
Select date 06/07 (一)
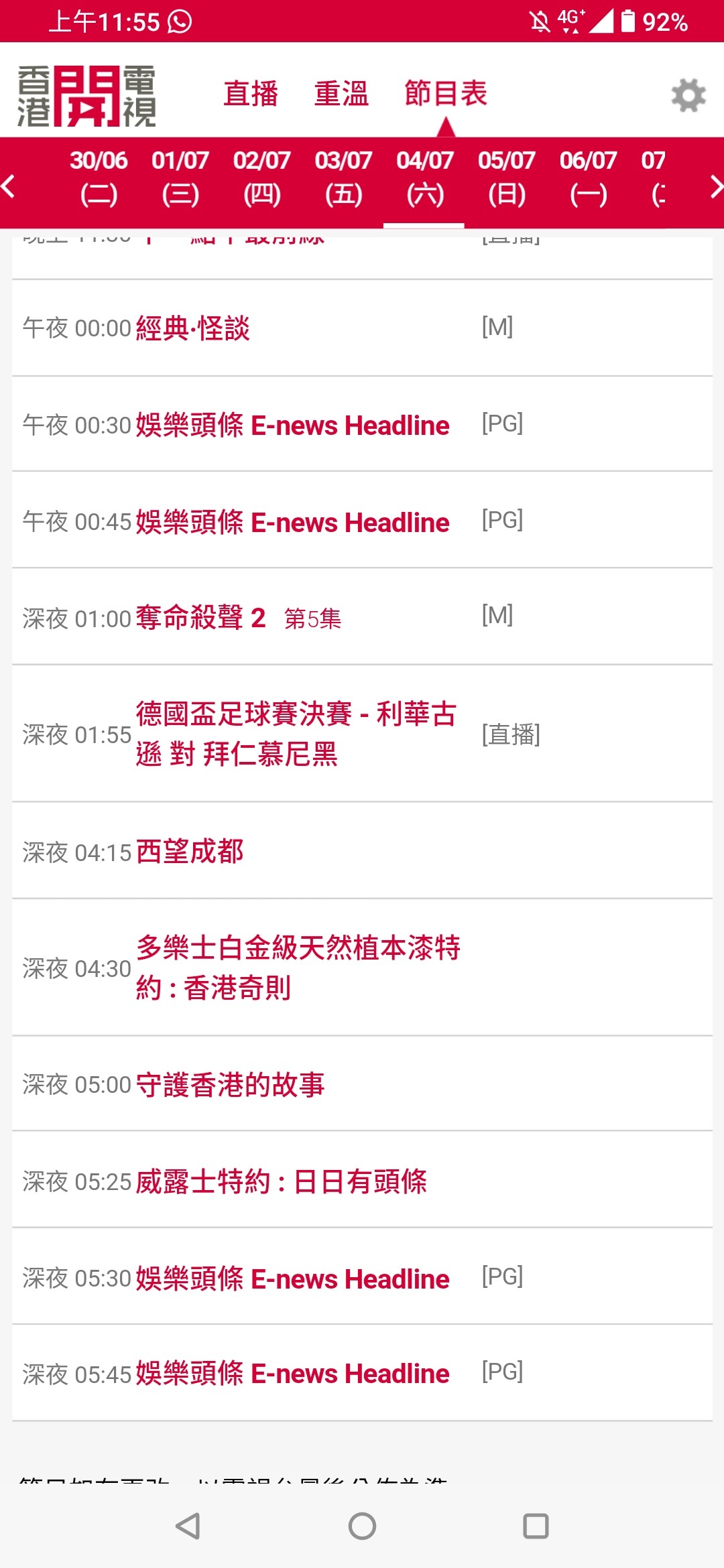(x=589, y=178)
